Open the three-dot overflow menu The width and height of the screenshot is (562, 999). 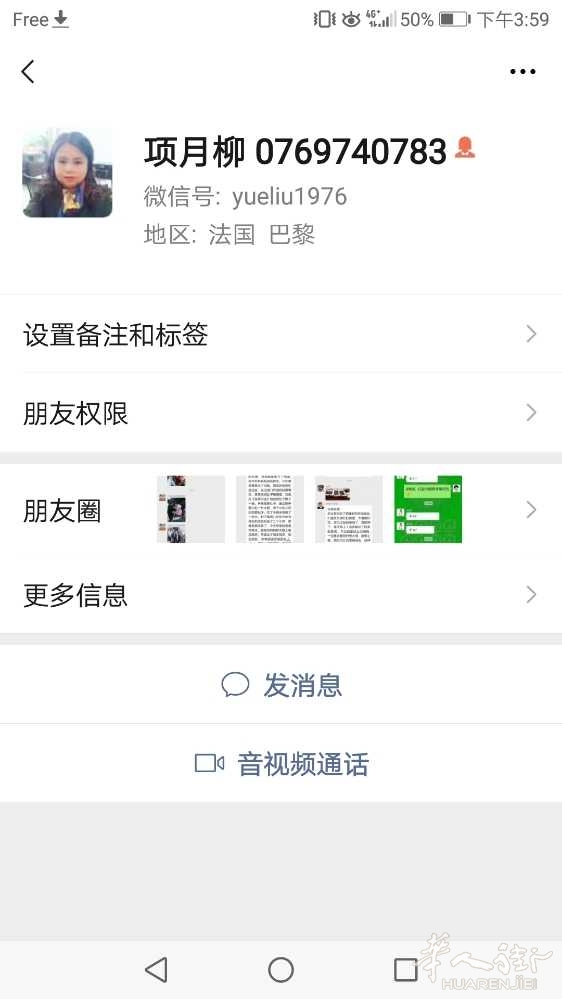pos(522,71)
